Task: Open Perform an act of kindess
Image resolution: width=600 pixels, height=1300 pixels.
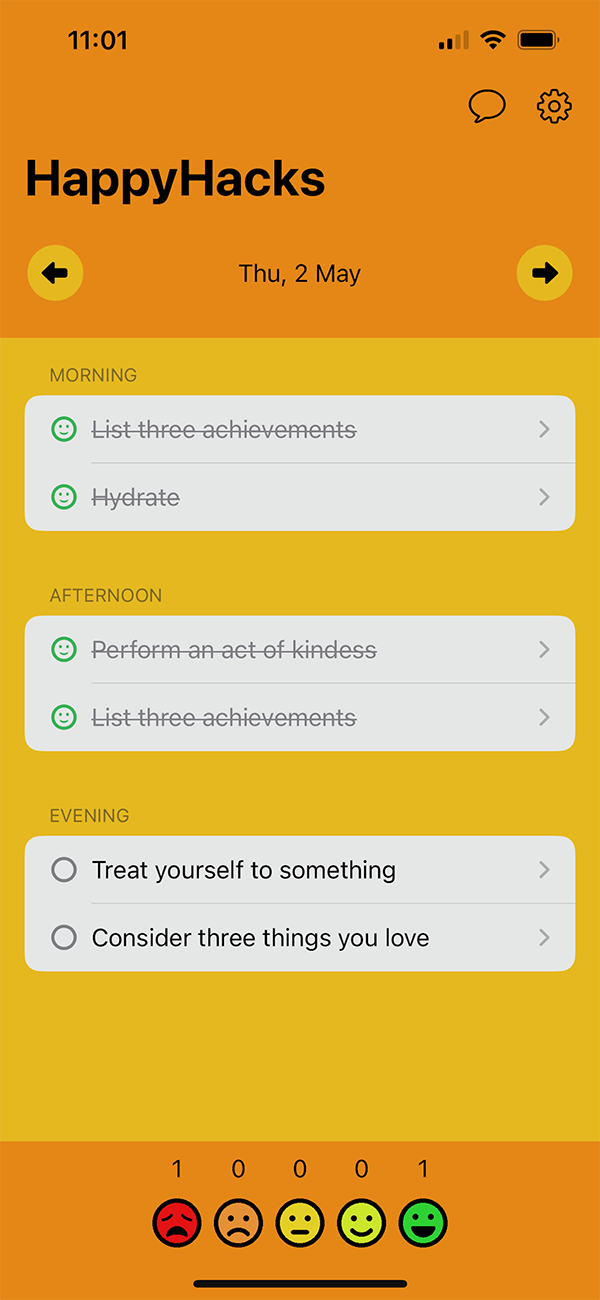Action: pos(300,650)
